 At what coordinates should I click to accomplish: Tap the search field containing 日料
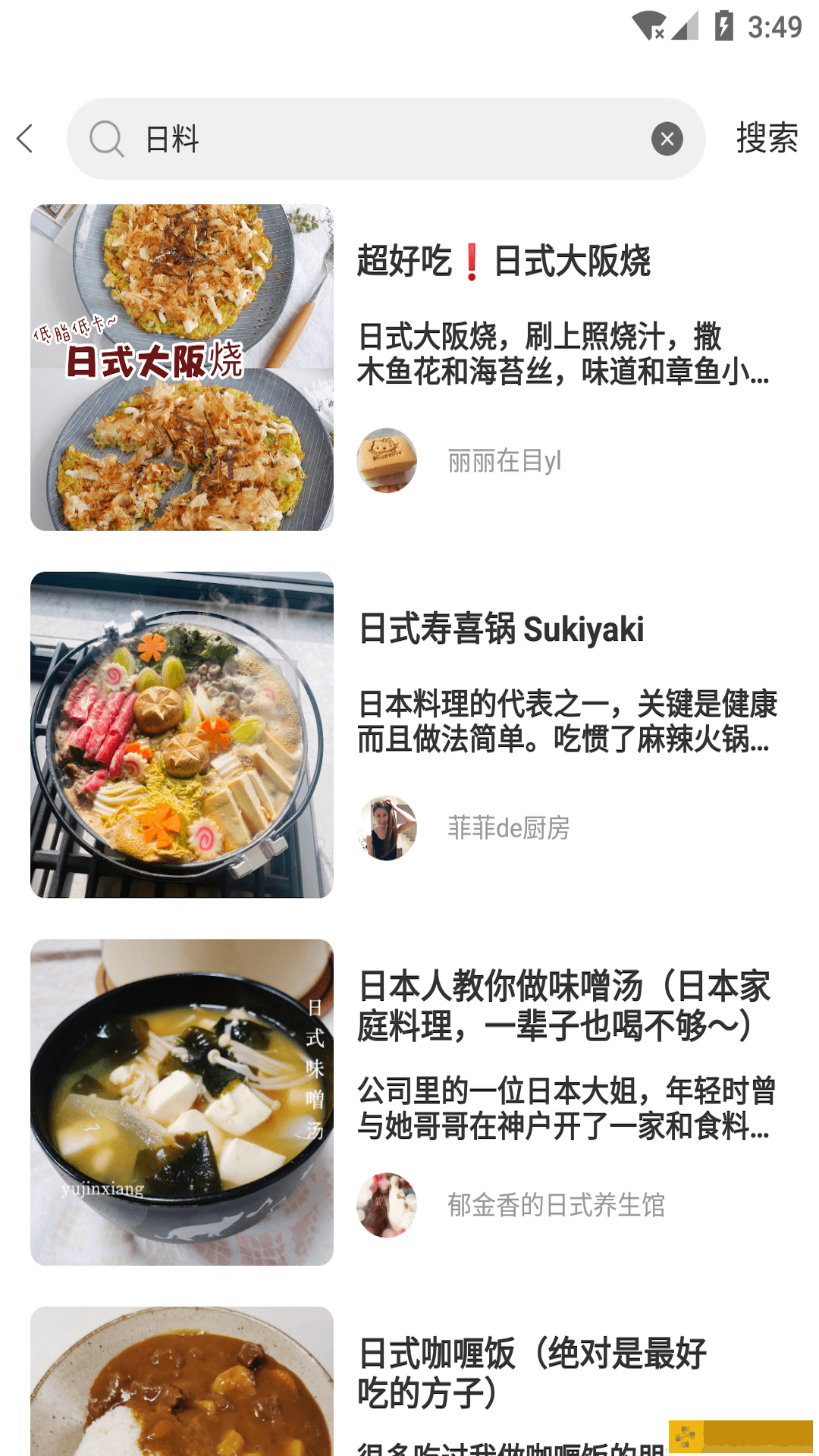[379, 139]
